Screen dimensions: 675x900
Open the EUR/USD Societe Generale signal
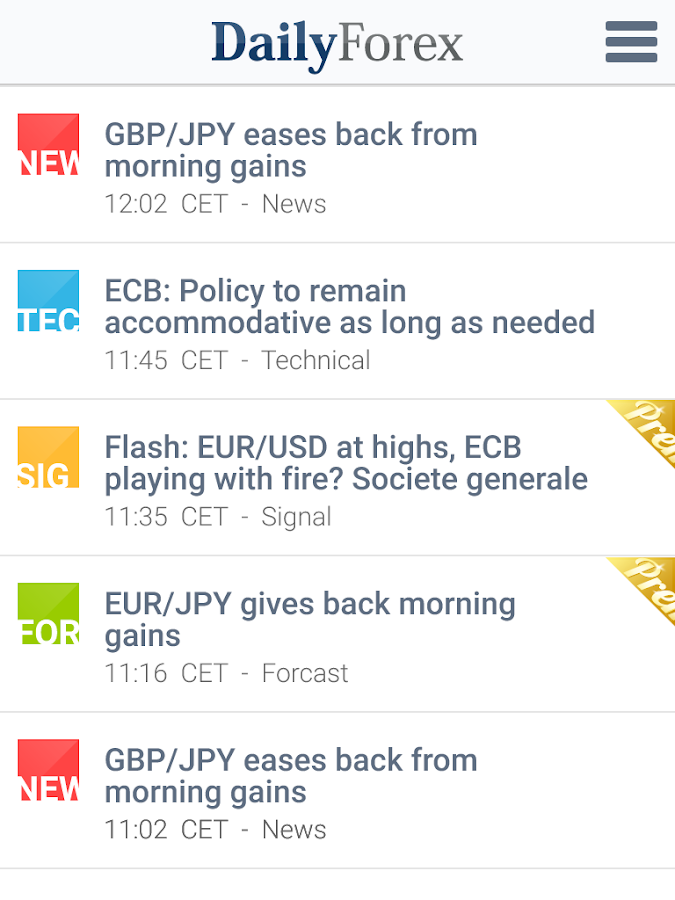(345, 464)
